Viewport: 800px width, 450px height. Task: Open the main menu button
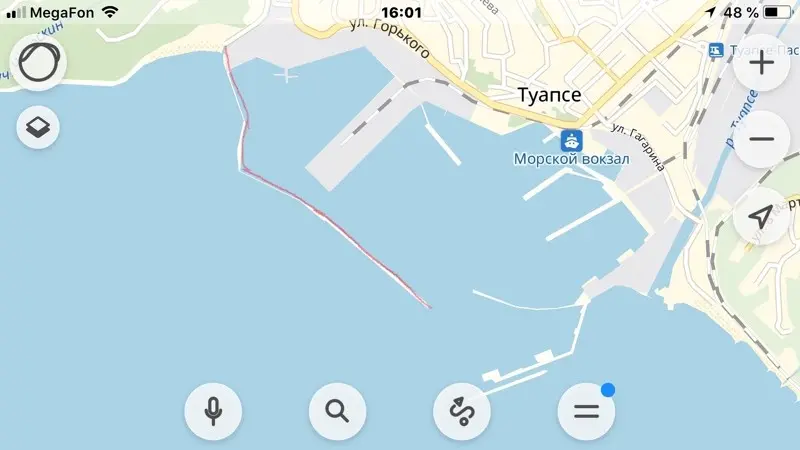coord(585,410)
